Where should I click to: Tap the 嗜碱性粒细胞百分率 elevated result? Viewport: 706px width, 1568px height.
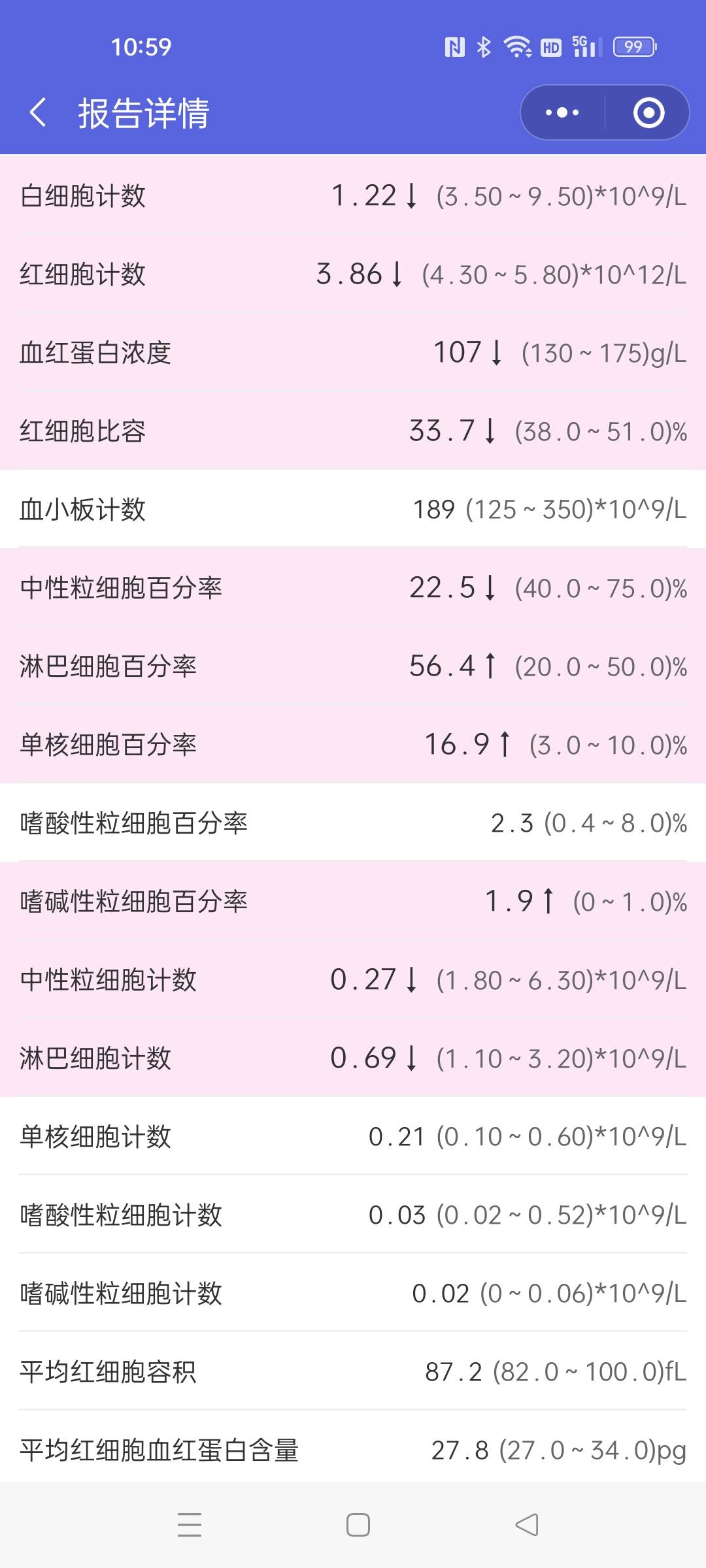tap(353, 902)
